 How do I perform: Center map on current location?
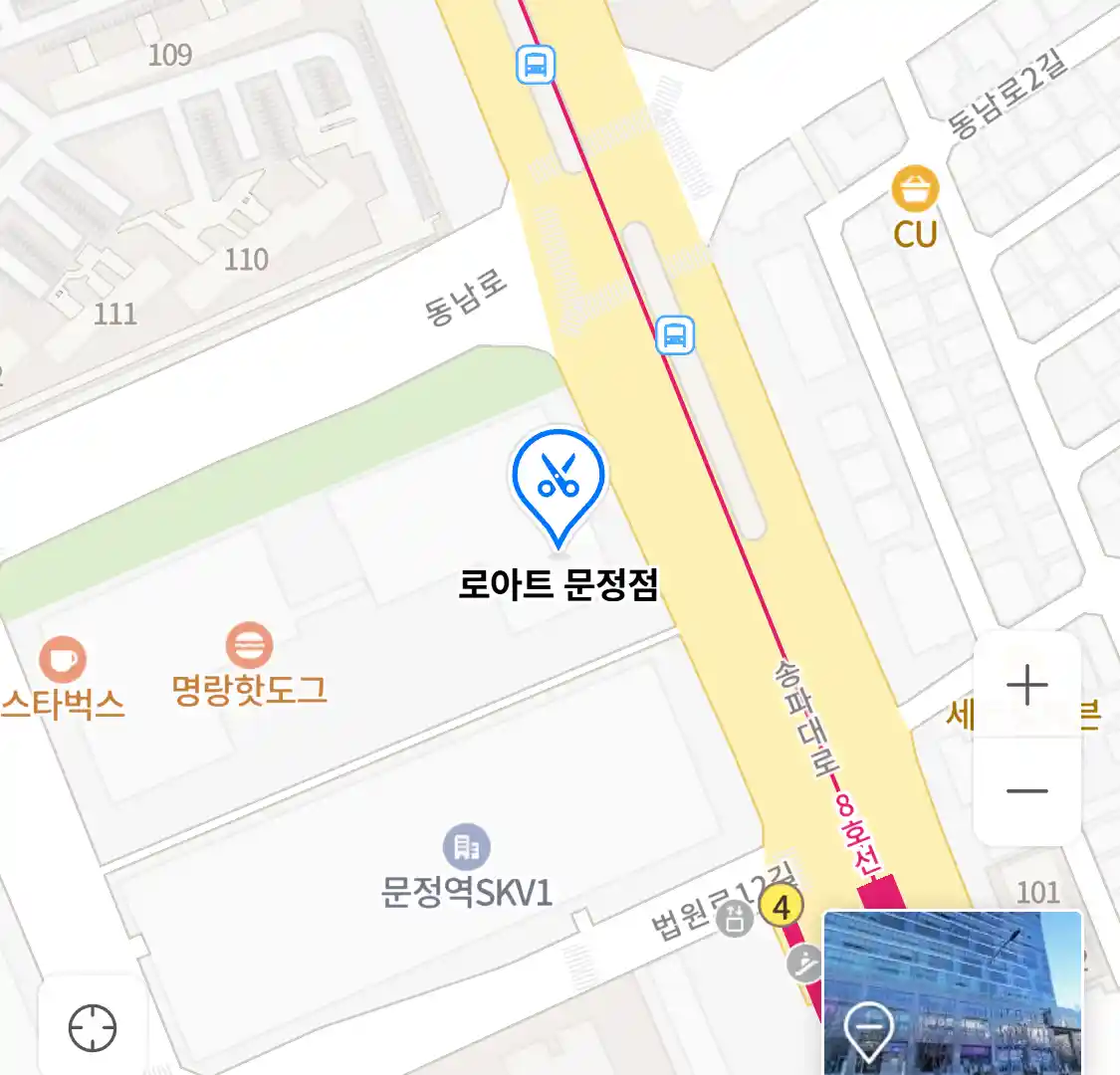point(93,1027)
